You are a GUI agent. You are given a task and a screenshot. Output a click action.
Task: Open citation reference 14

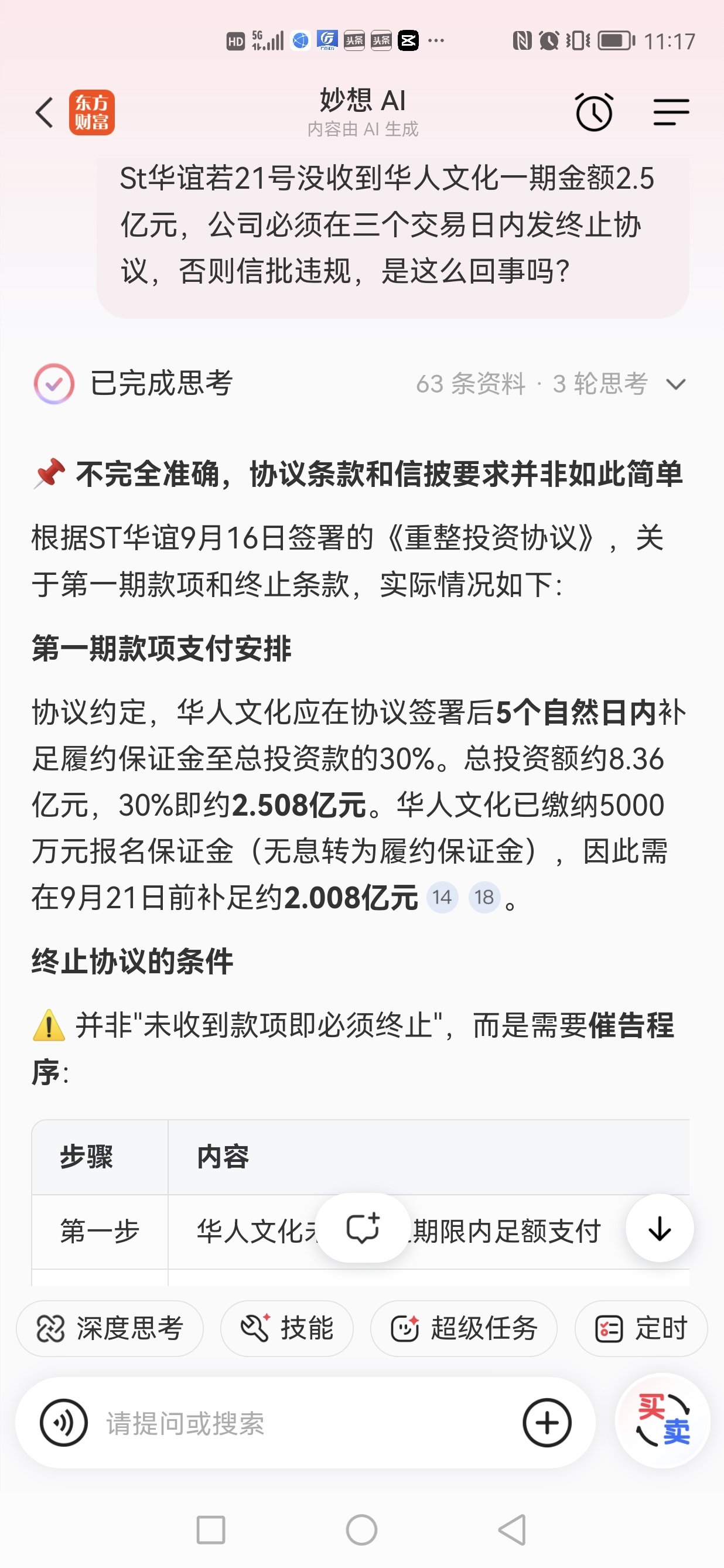click(442, 897)
